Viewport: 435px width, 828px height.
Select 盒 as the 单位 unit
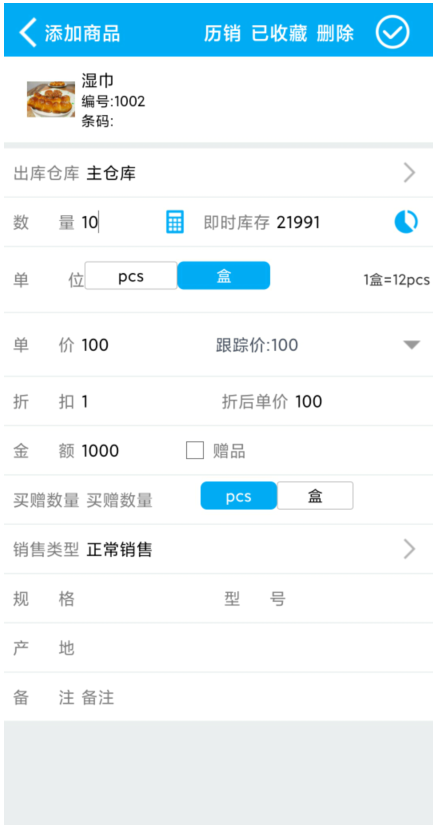[x=224, y=276]
